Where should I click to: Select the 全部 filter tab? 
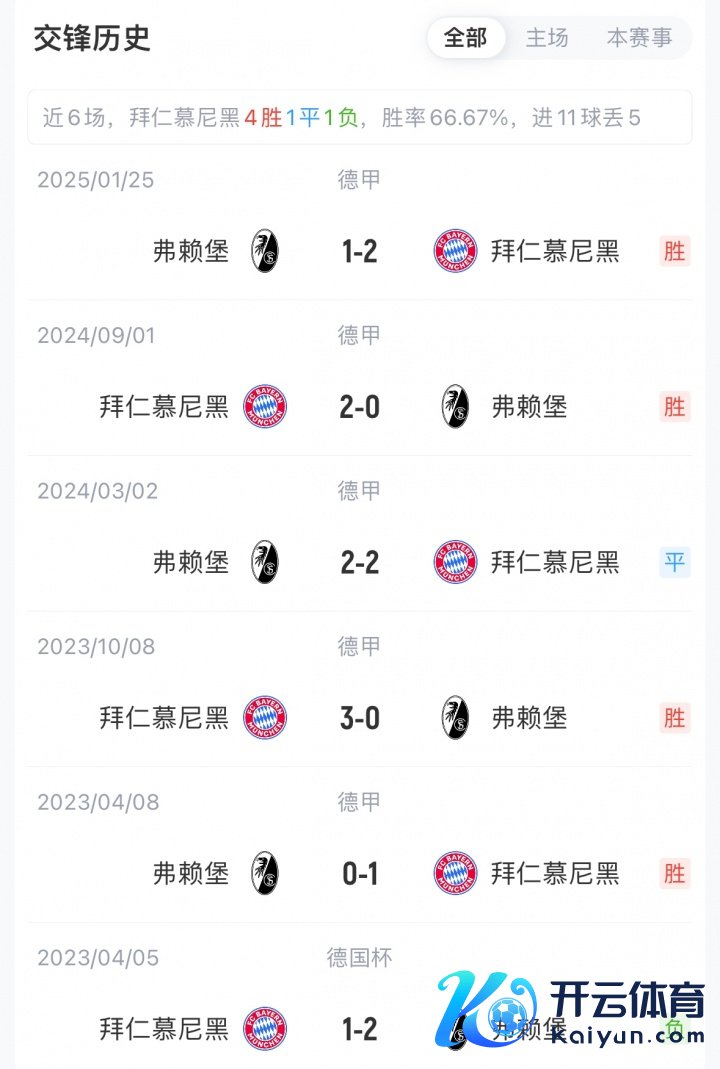point(465,38)
